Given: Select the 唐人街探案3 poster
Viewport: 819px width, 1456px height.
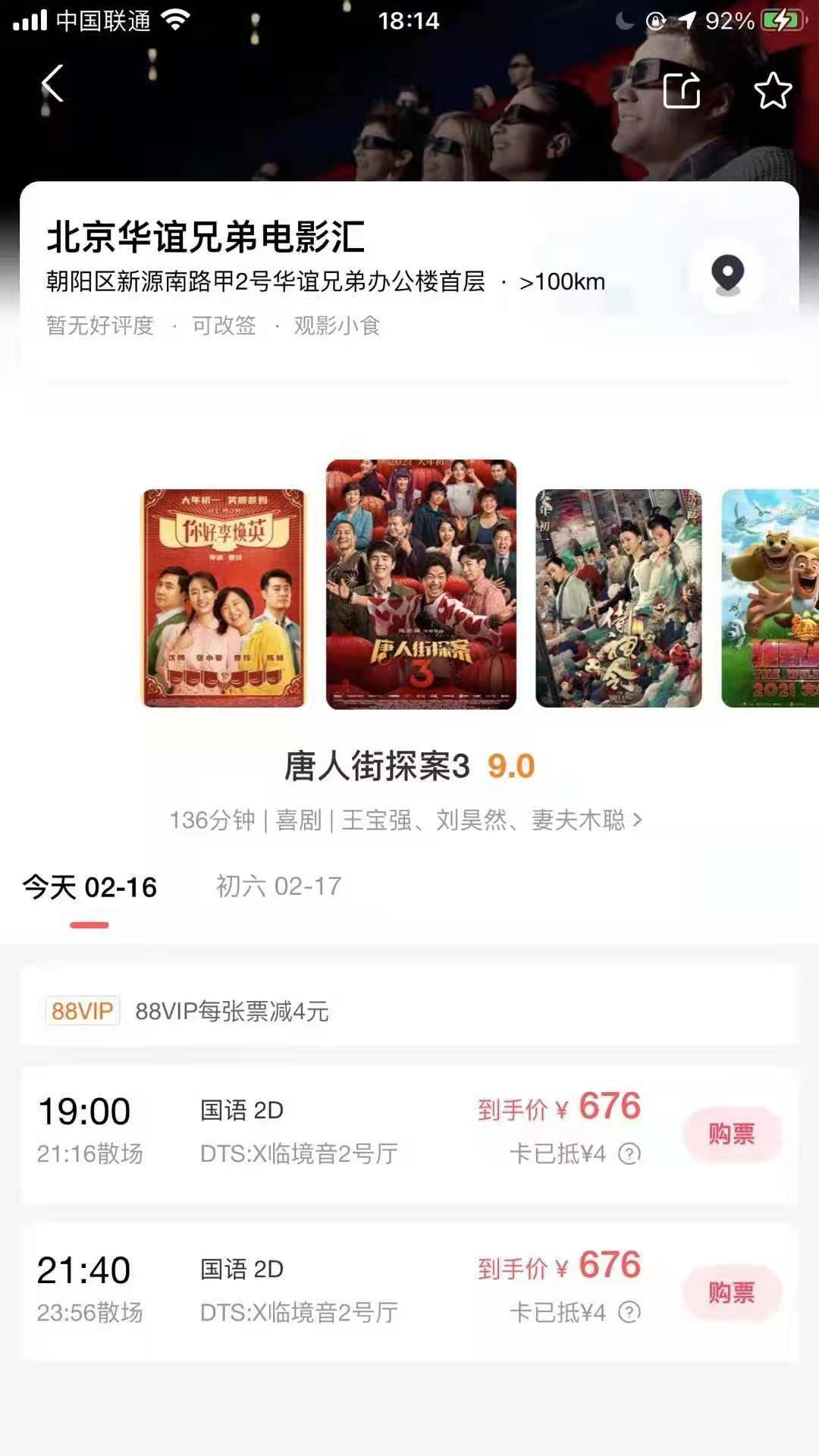Looking at the screenshot, I should tap(421, 584).
